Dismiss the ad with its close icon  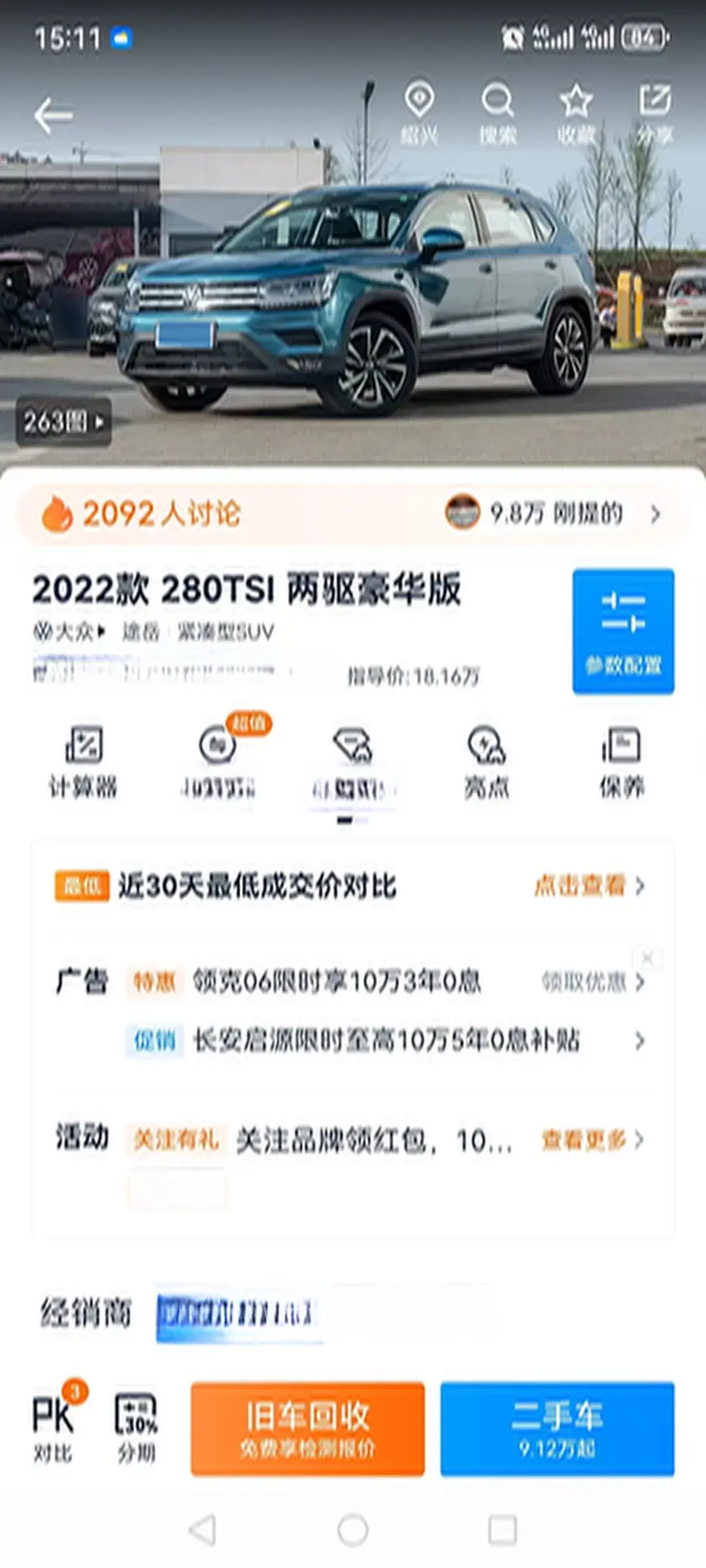click(x=647, y=958)
